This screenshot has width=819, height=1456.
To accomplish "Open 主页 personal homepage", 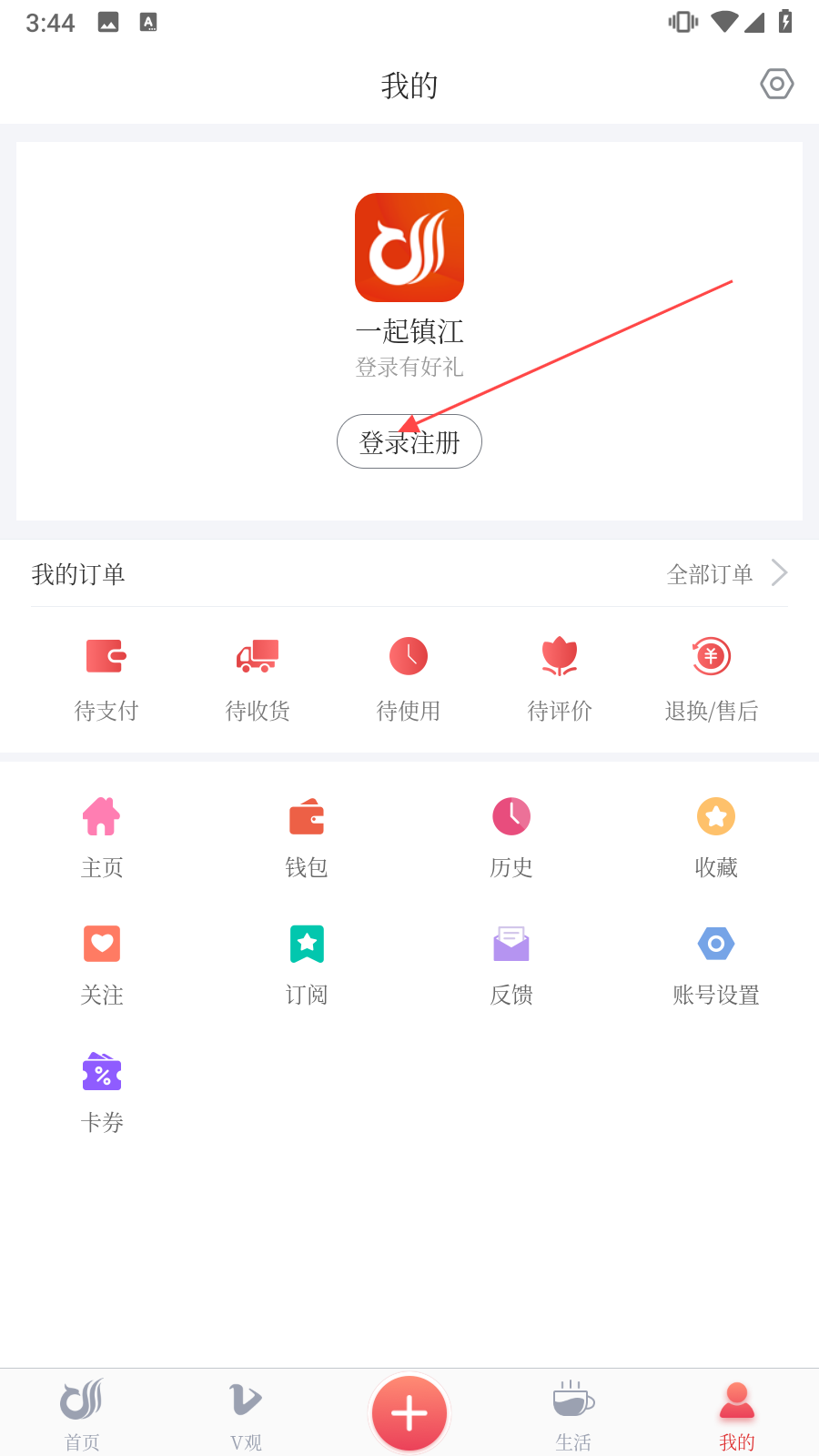I will click(x=102, y=837).
